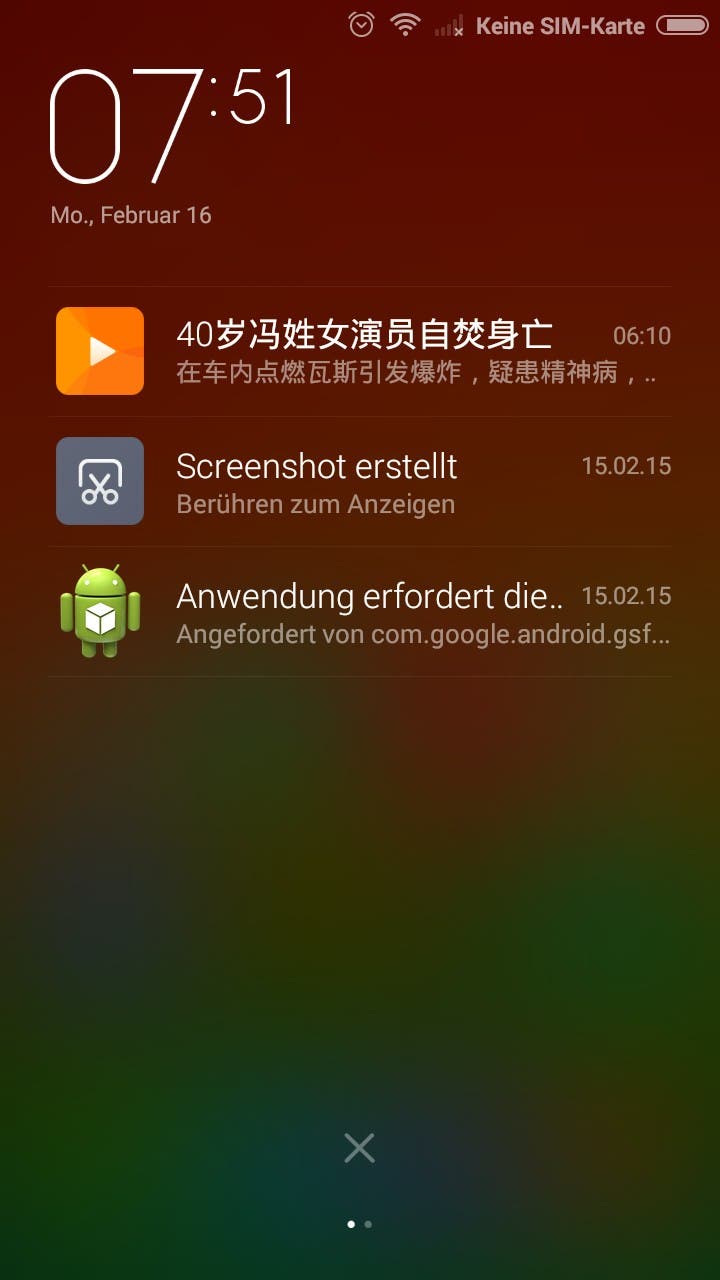Clear all notifications with the X
The width and height of the screenshot is (720, 1280).
coord(359,1148)
